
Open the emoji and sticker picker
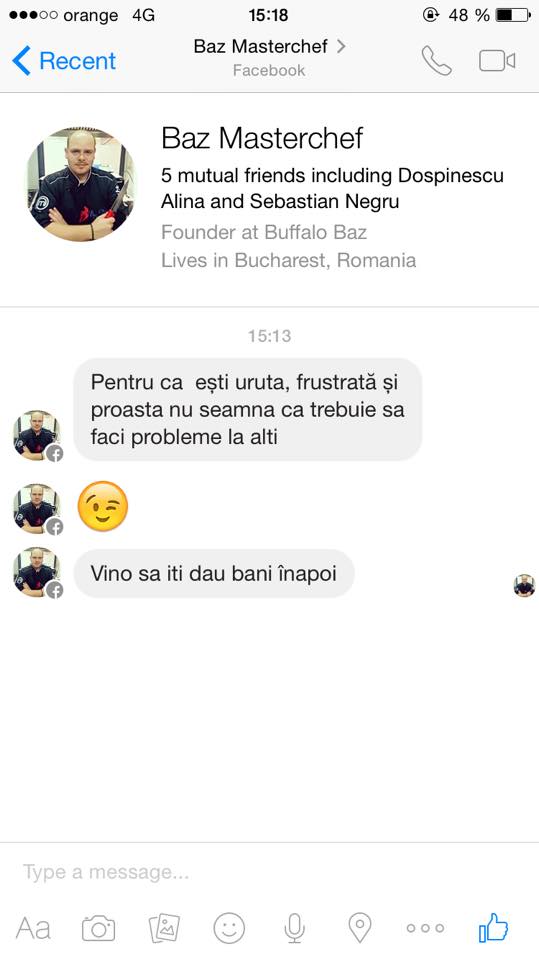(x=229, y=928)
